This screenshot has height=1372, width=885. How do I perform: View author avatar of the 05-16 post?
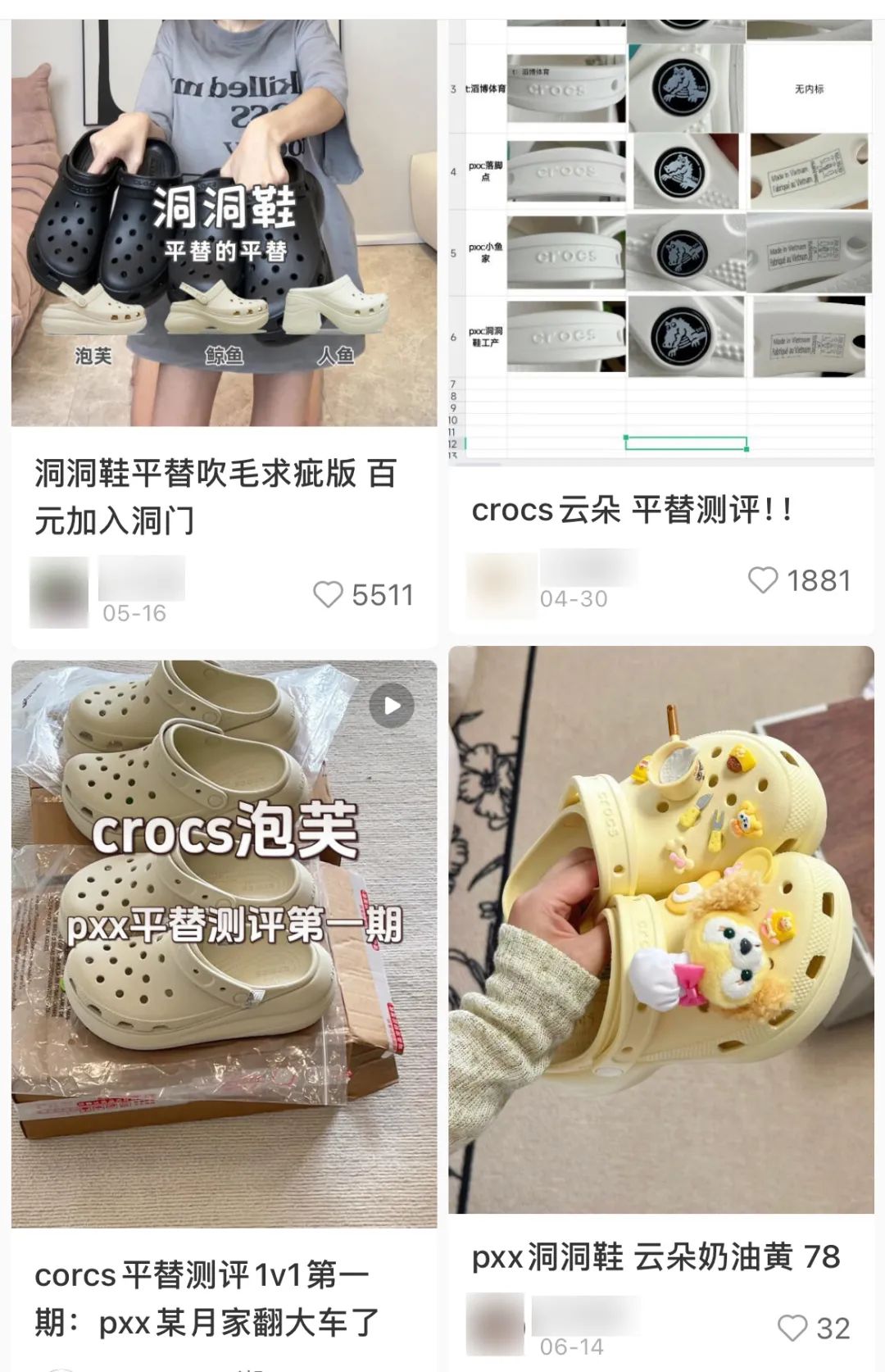point(59,593)
